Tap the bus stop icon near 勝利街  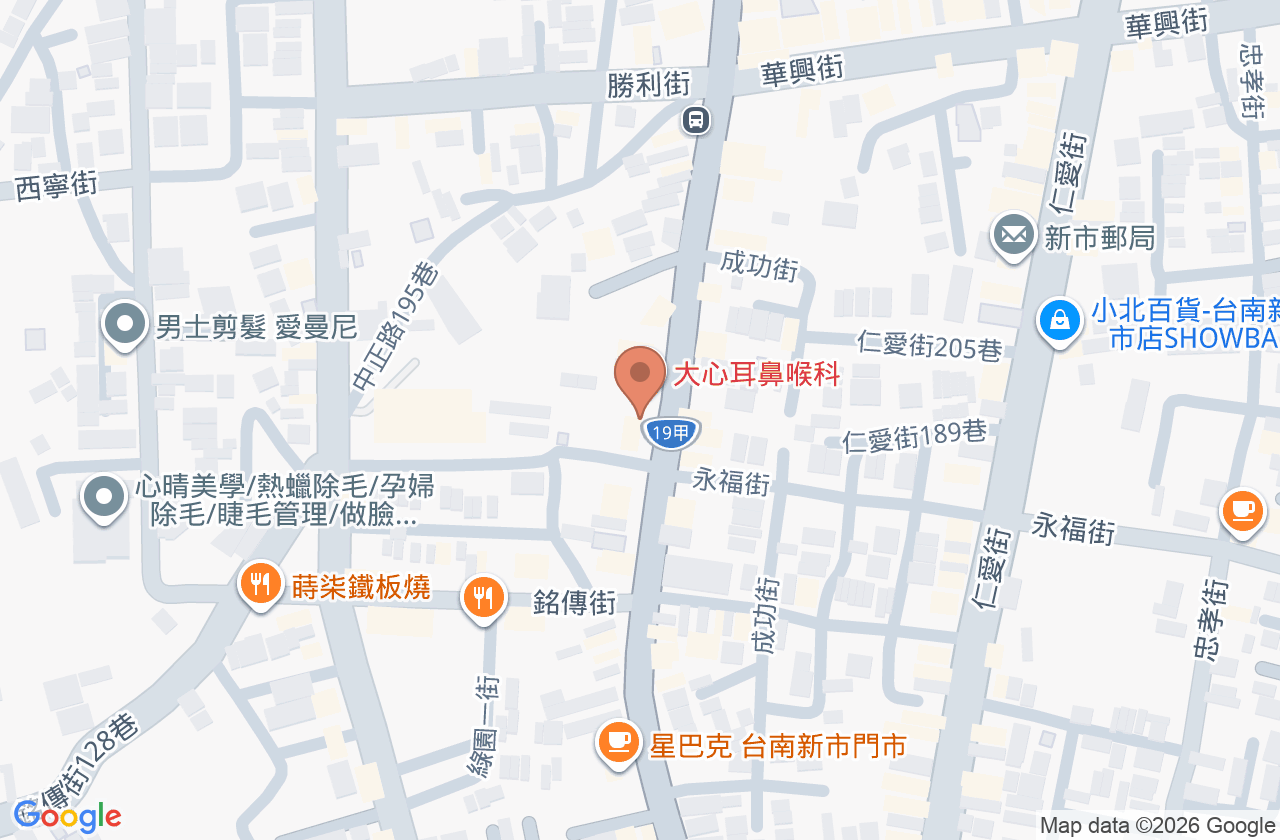[697, 121]
